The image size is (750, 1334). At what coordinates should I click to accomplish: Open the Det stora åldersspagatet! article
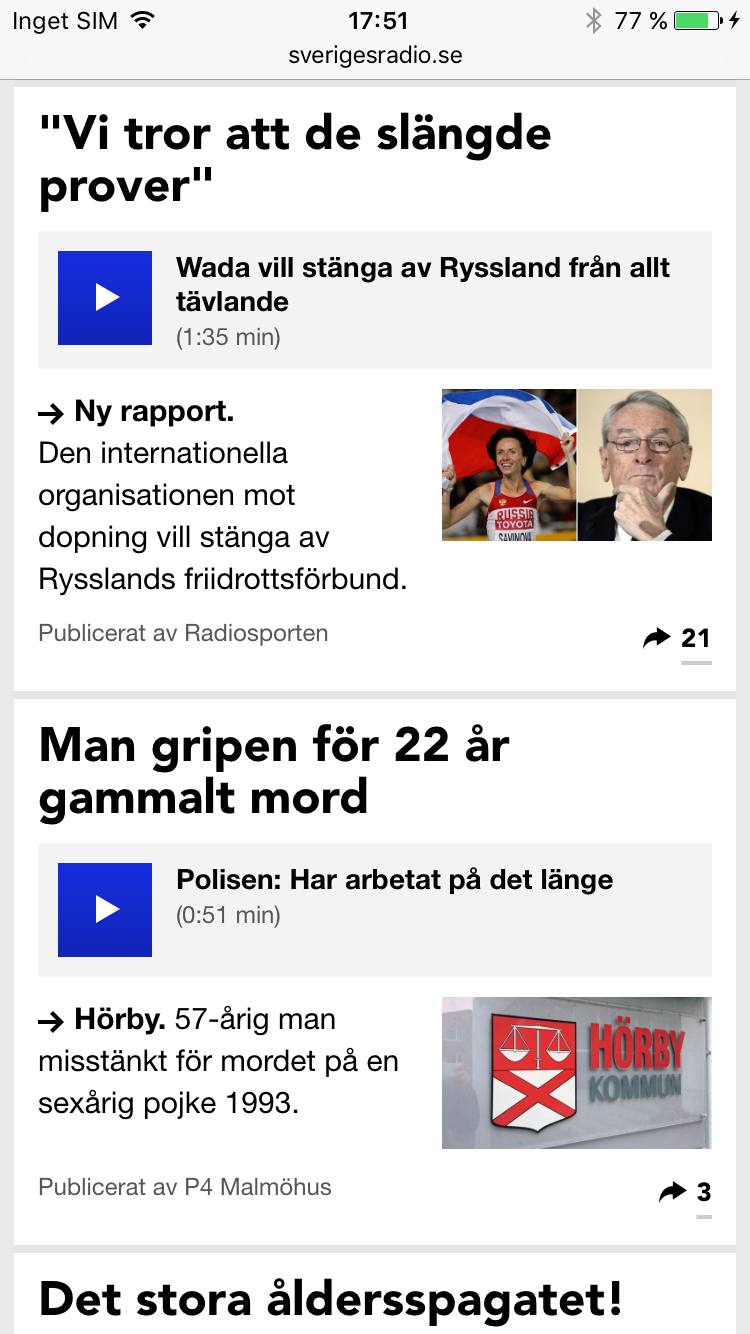[x=330, y=1298]
